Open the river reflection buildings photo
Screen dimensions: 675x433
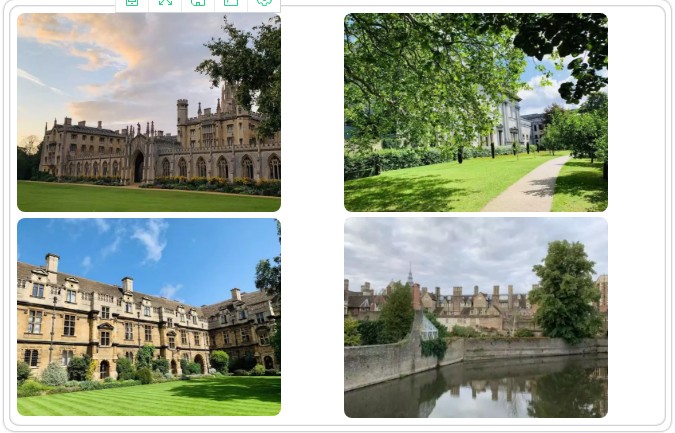[475, 316]
